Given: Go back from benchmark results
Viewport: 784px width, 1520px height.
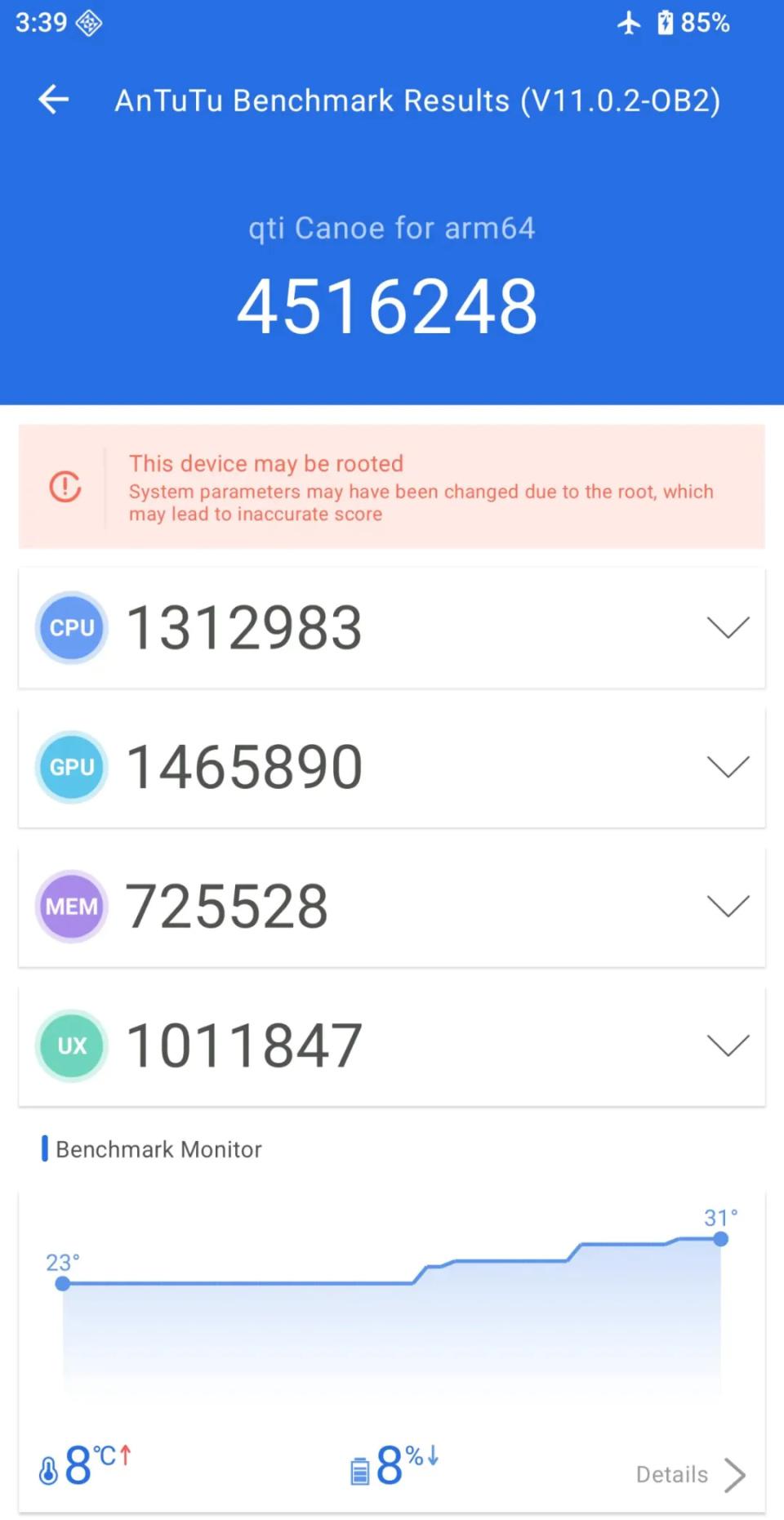Looking at the screenshot, I should pyautogui.click(x=54, y=100).
